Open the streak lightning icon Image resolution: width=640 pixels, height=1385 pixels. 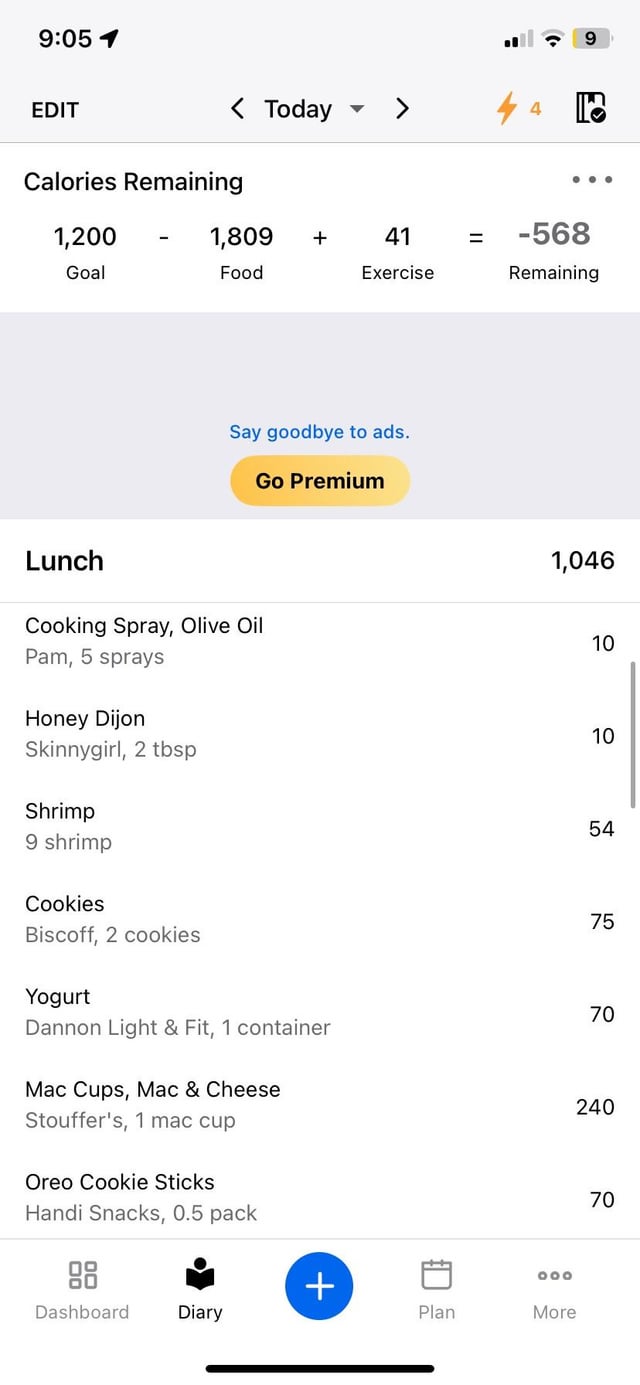pyautogui.click(x=518, y=108)
